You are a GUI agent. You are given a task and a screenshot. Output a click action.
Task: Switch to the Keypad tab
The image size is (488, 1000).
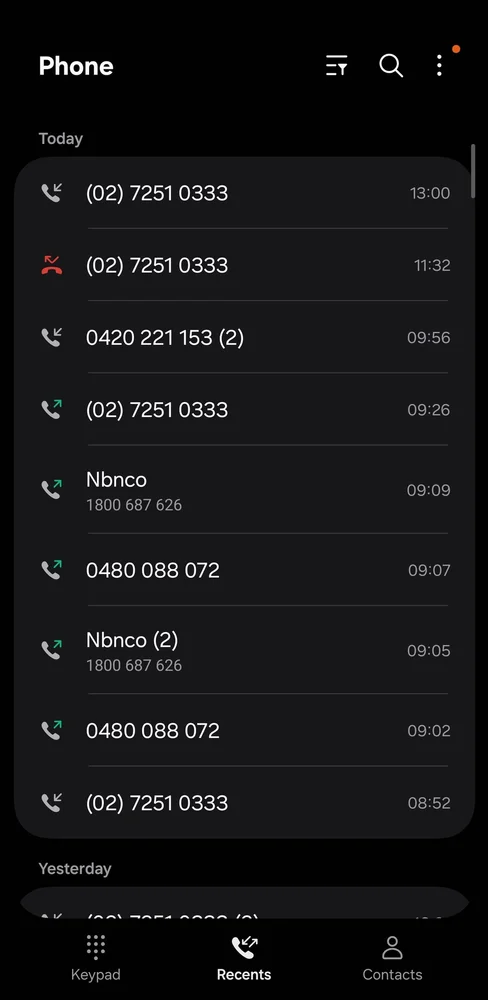tap(96, 957)
